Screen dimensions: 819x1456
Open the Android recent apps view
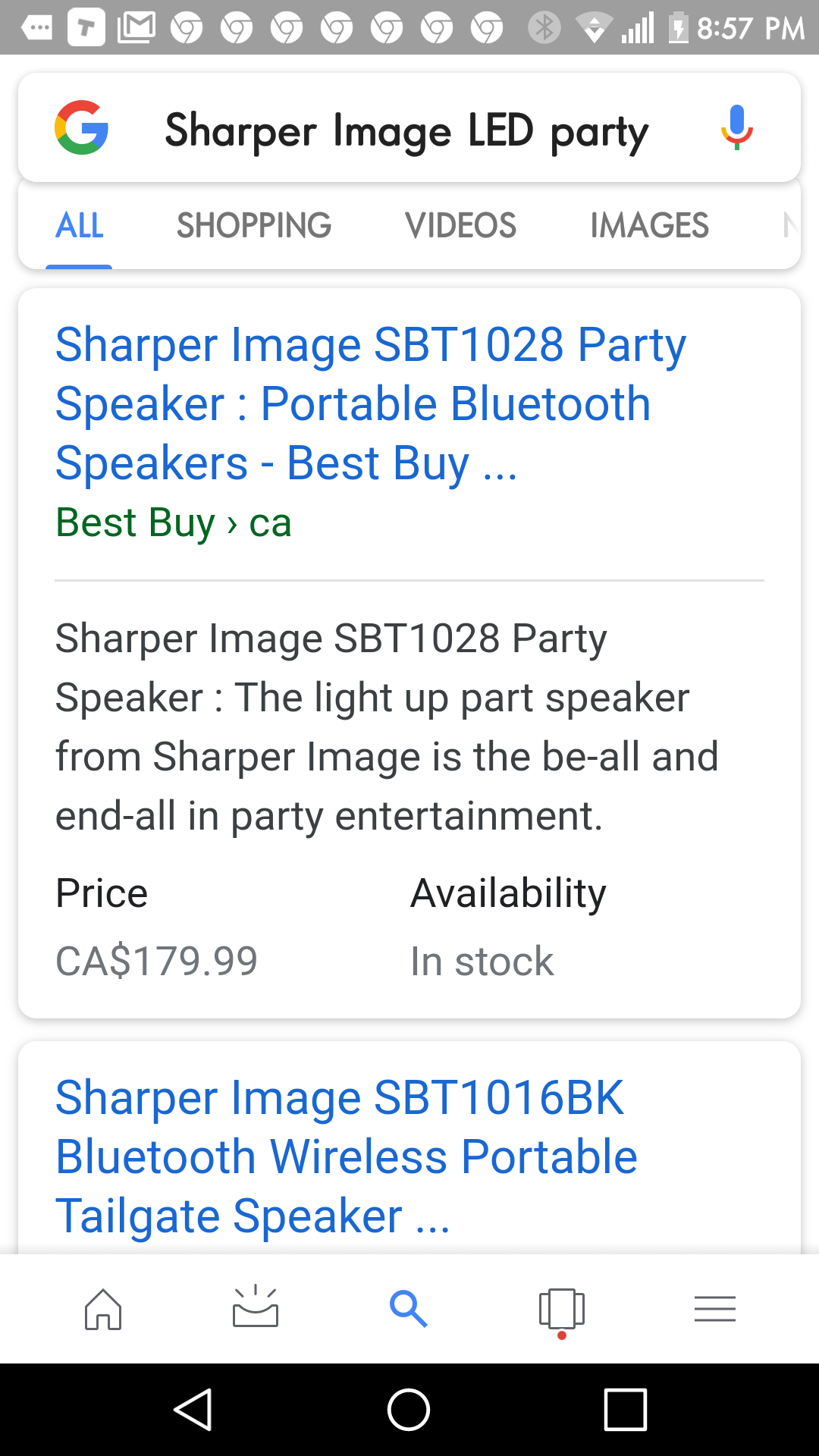[626, 1410]
